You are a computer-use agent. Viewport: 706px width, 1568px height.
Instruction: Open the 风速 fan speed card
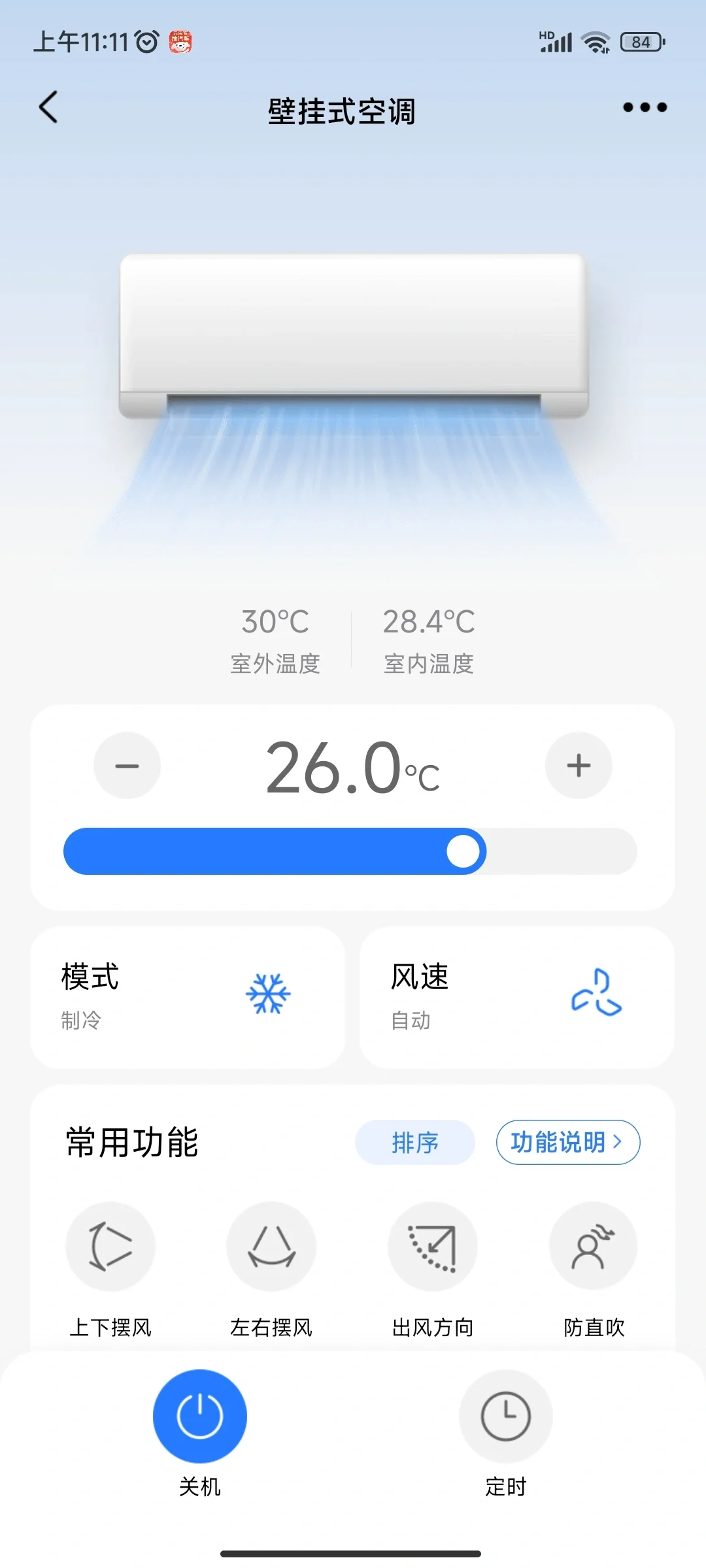point(516,997)
